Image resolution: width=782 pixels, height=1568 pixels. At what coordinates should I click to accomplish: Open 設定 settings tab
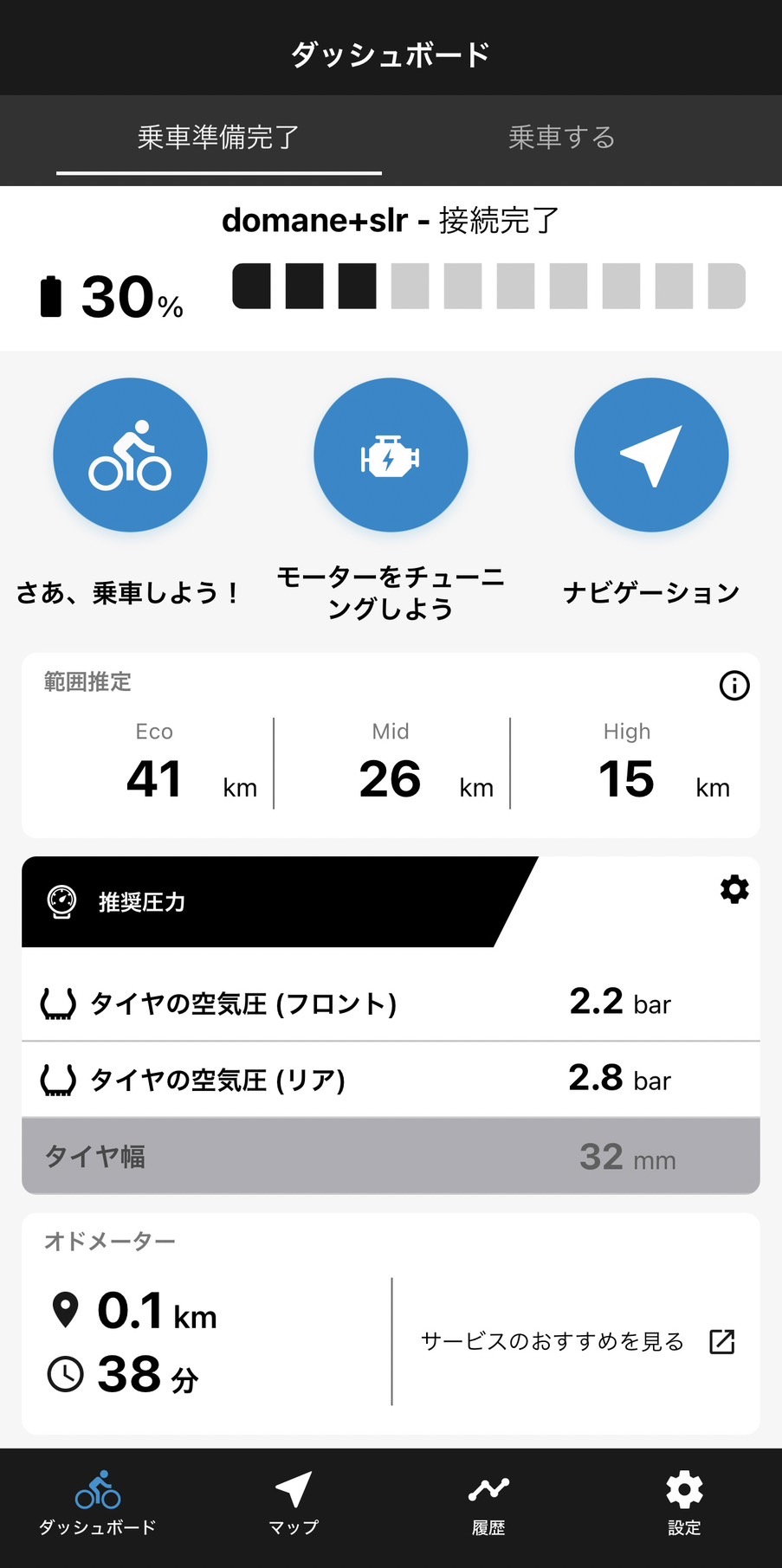(x=684, y=1505)
